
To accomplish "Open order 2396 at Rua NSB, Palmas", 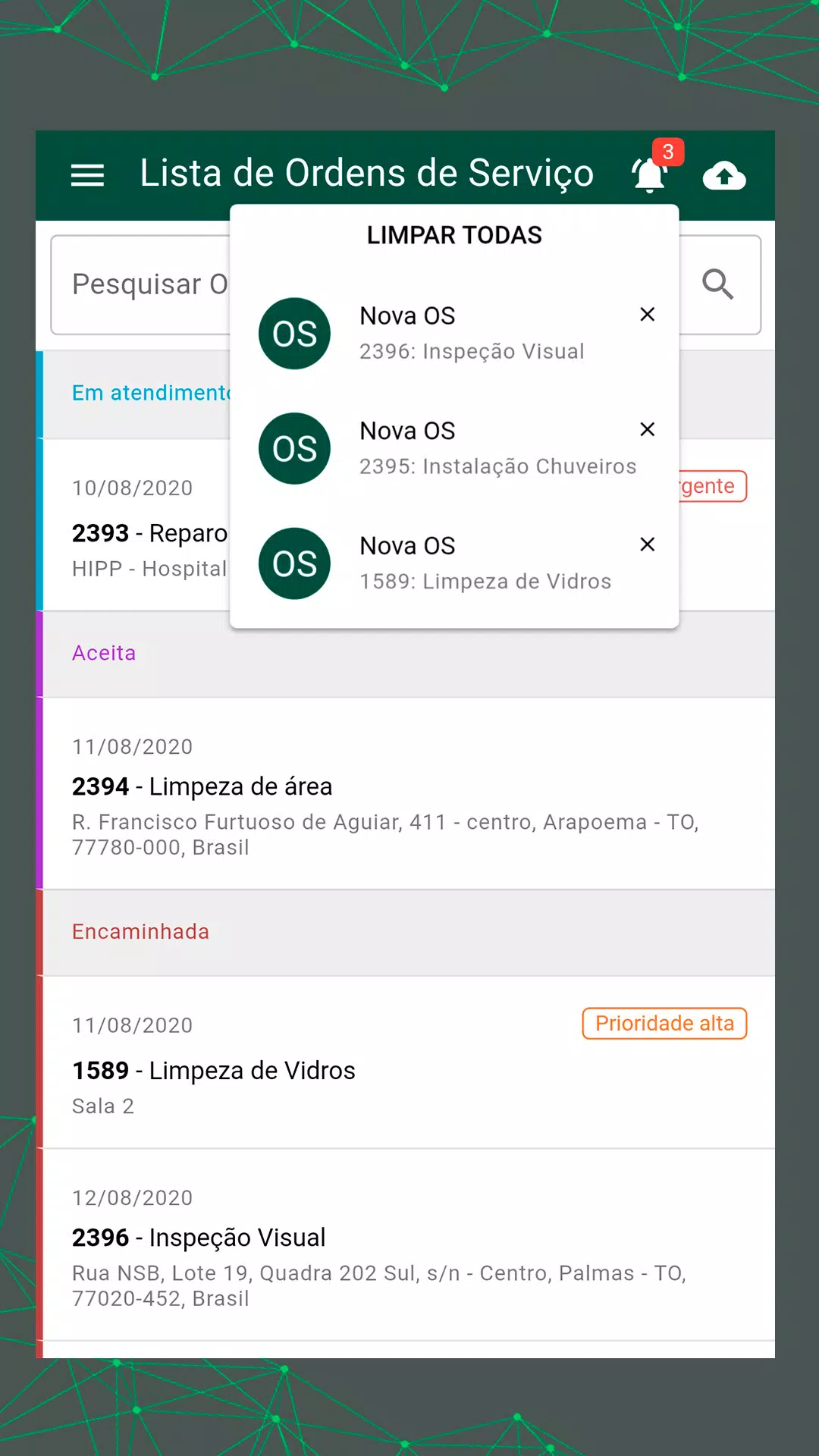I will tap(409, 1244).
